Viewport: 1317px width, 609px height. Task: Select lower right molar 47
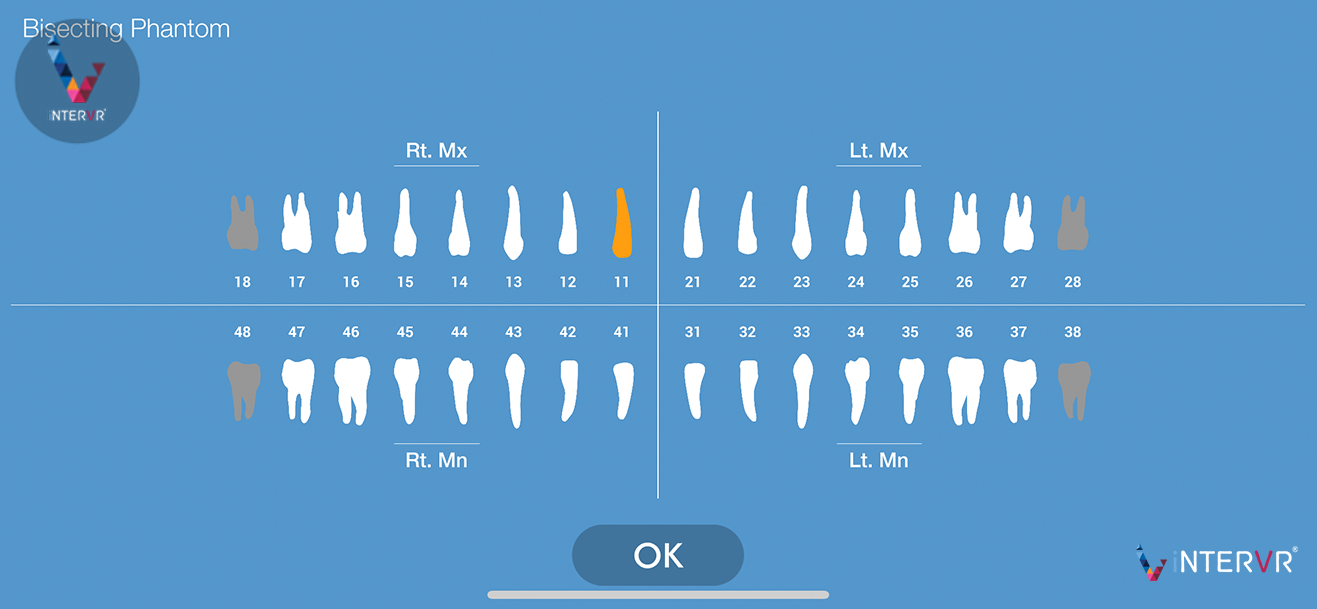coord(297,390)
